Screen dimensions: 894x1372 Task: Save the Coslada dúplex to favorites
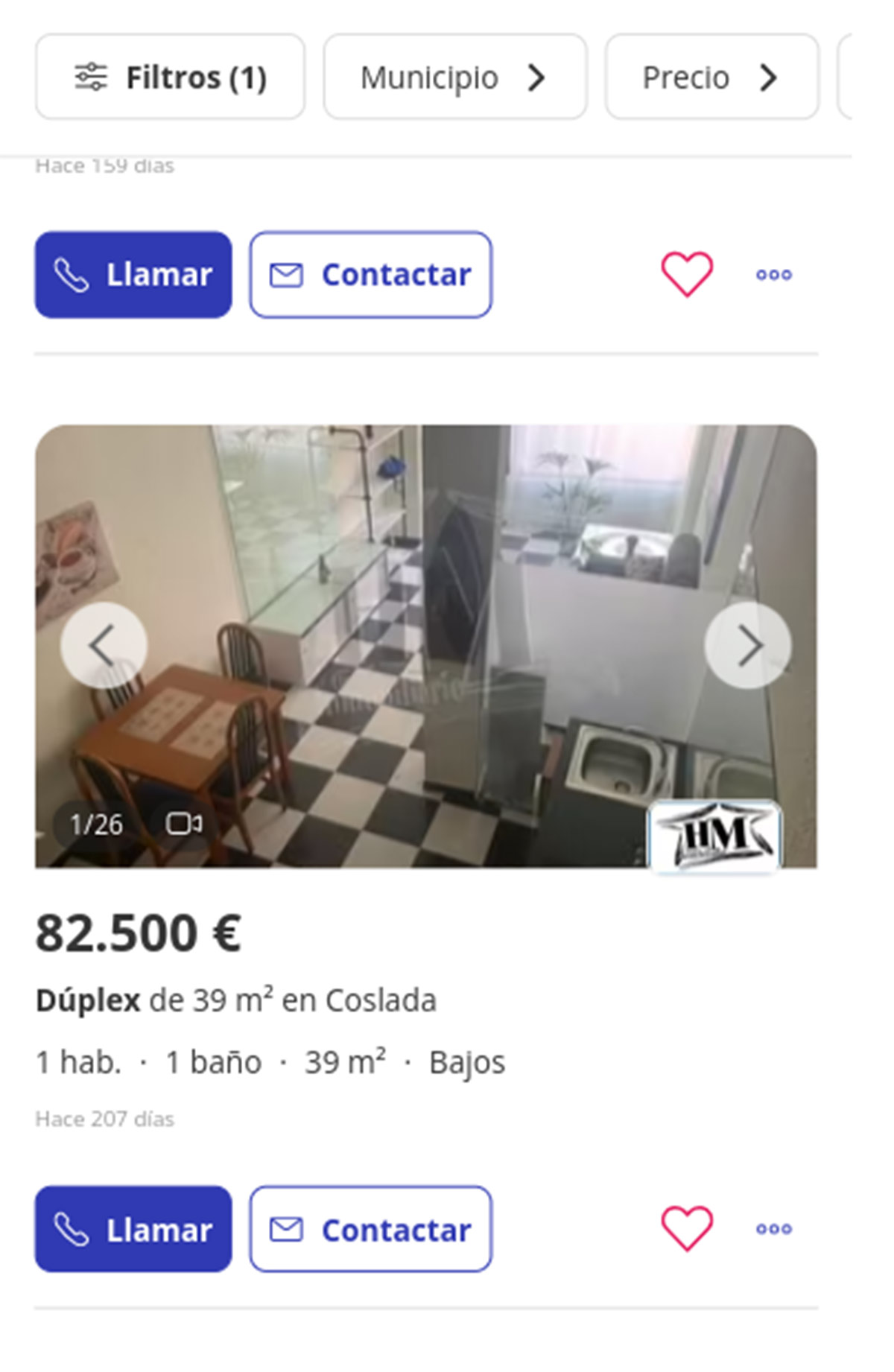coord(687,1229)
